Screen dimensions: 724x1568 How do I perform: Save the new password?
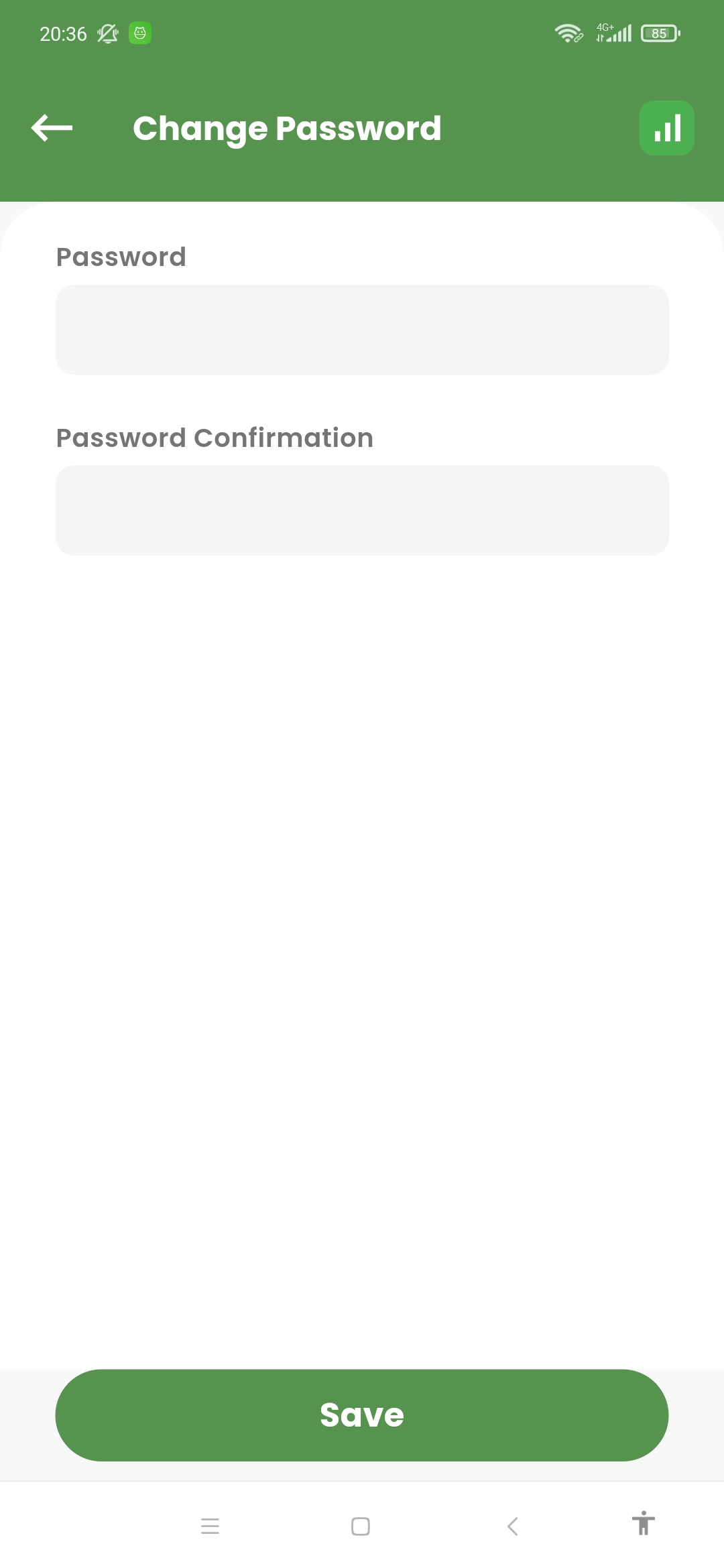pyautogui.click(x=362, y=1415)
